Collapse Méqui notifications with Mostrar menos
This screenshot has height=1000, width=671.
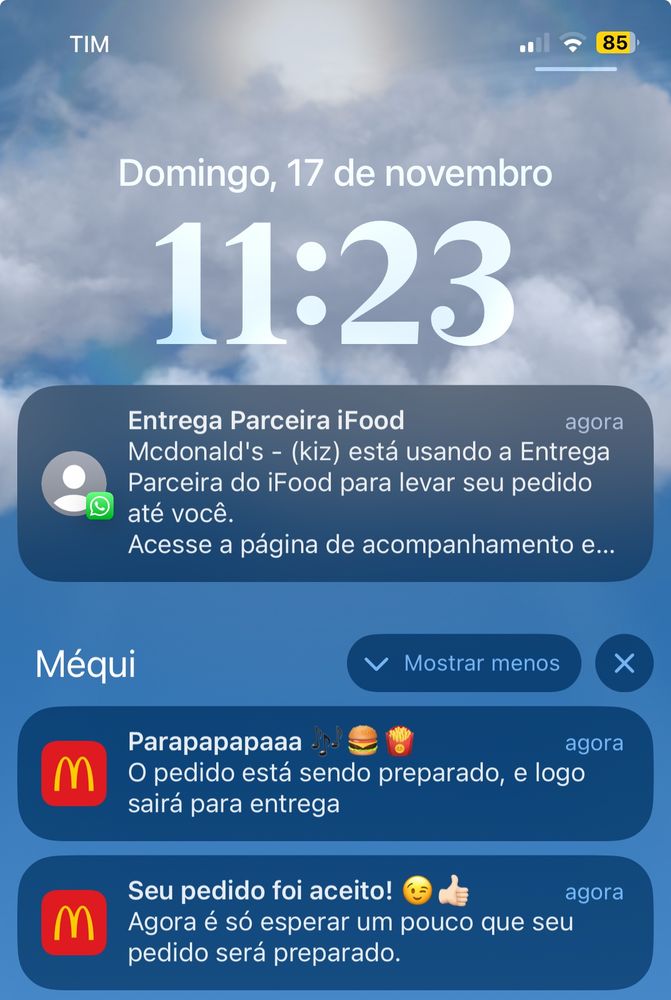click(x=464, y=663)
